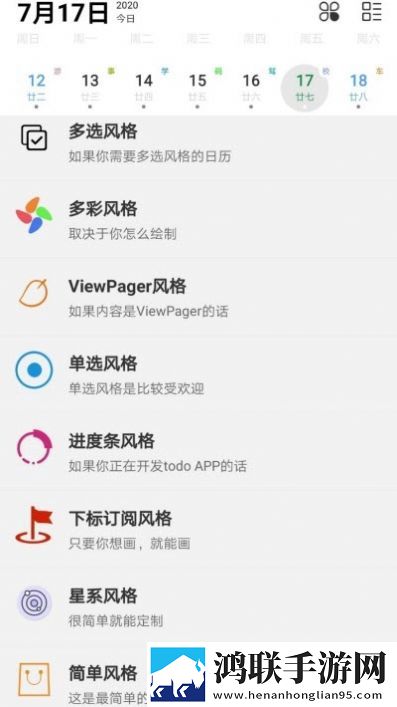Open the 进度条风格 row
The width and height of the screenshot is (397, 707).
[x=198, y=452]
